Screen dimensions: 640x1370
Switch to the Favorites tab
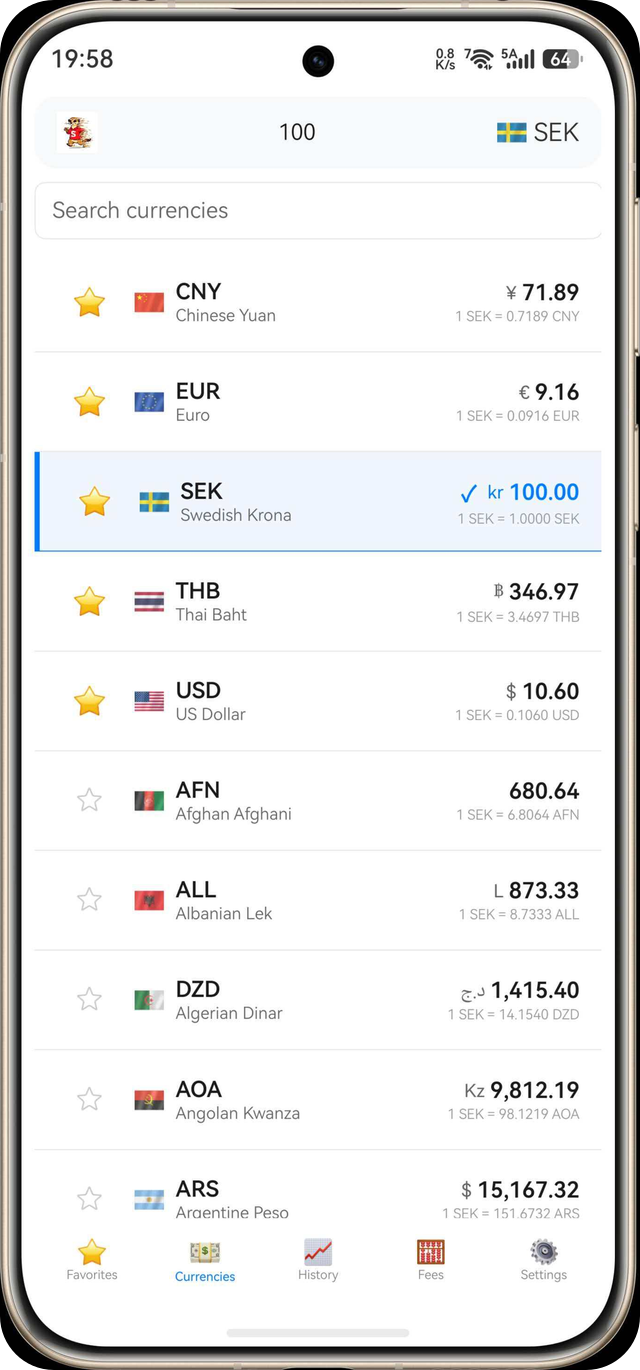point(92,1260)
